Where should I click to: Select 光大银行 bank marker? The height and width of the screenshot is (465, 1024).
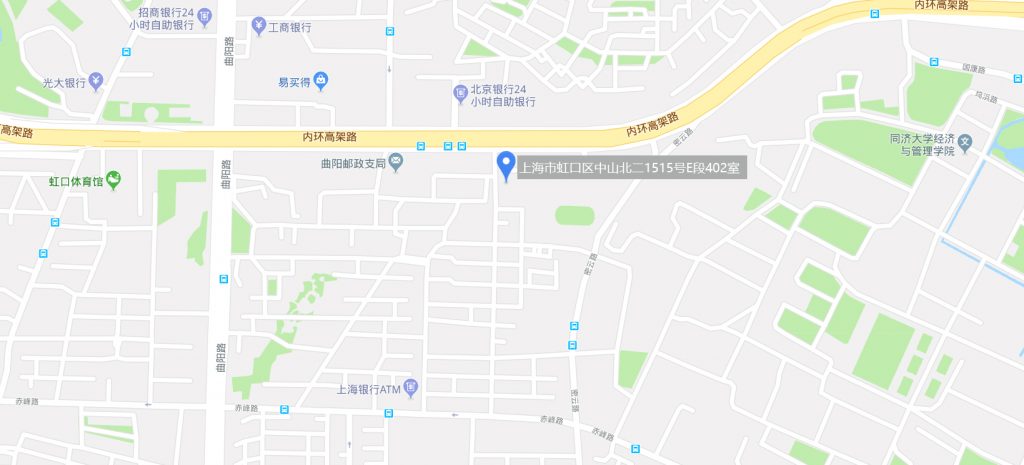tap(96, 80)
